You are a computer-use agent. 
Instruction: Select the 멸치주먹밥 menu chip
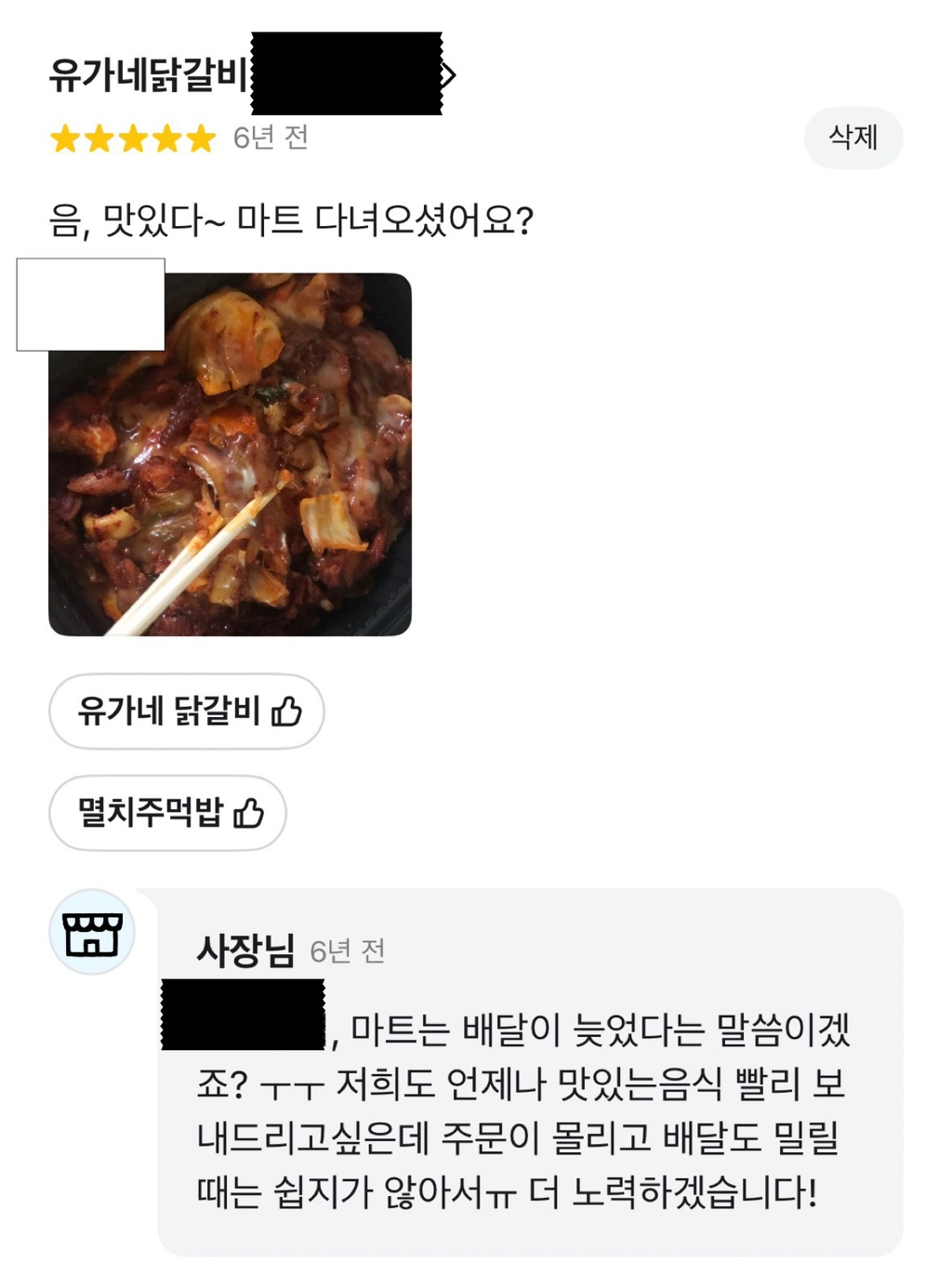tap(168, 813)
